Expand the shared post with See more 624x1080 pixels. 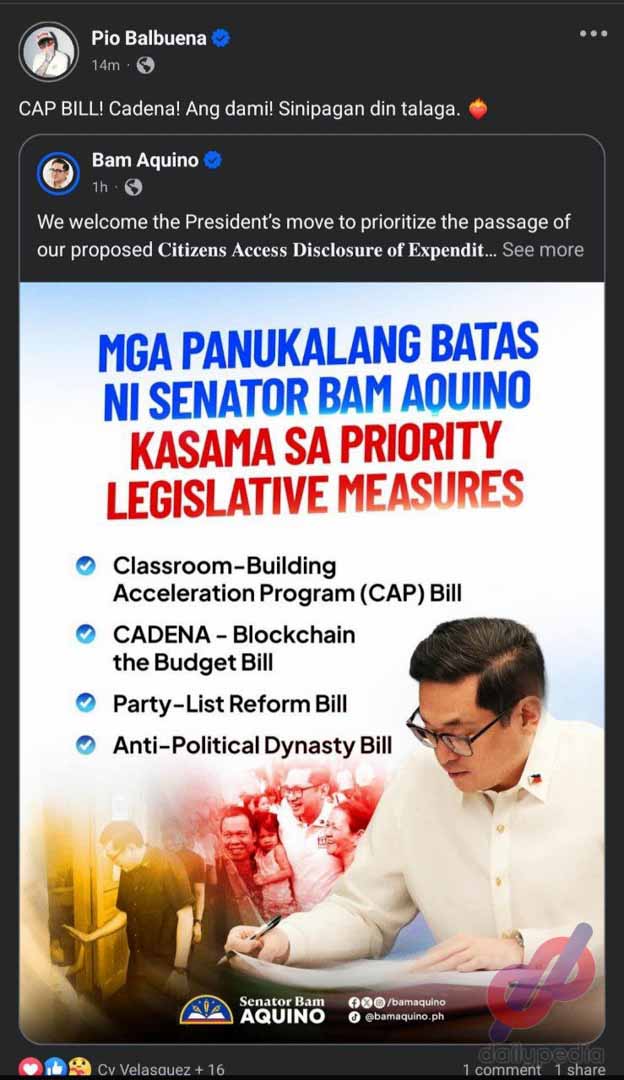[542, 250]
